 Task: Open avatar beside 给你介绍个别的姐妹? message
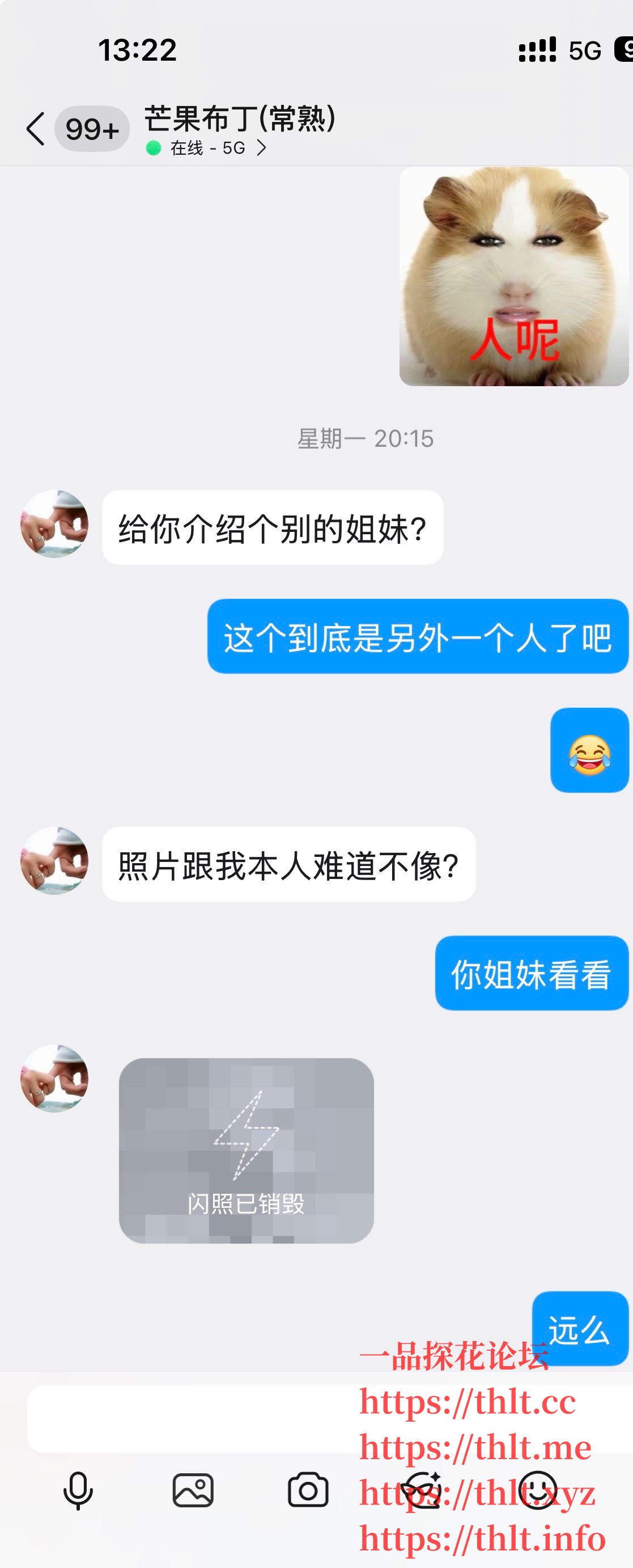point(55,524)
